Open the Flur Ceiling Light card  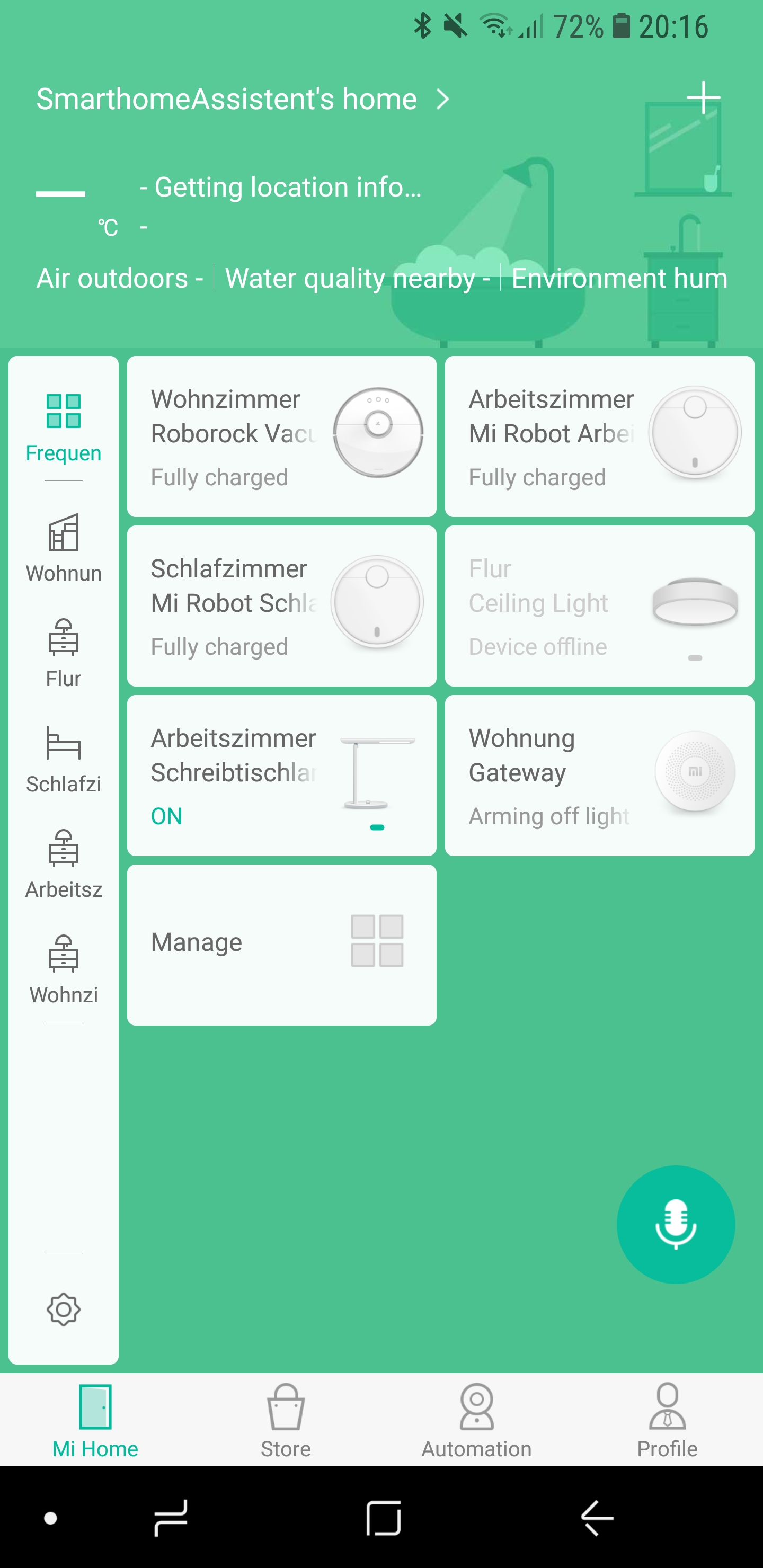[x=599, y=605]
